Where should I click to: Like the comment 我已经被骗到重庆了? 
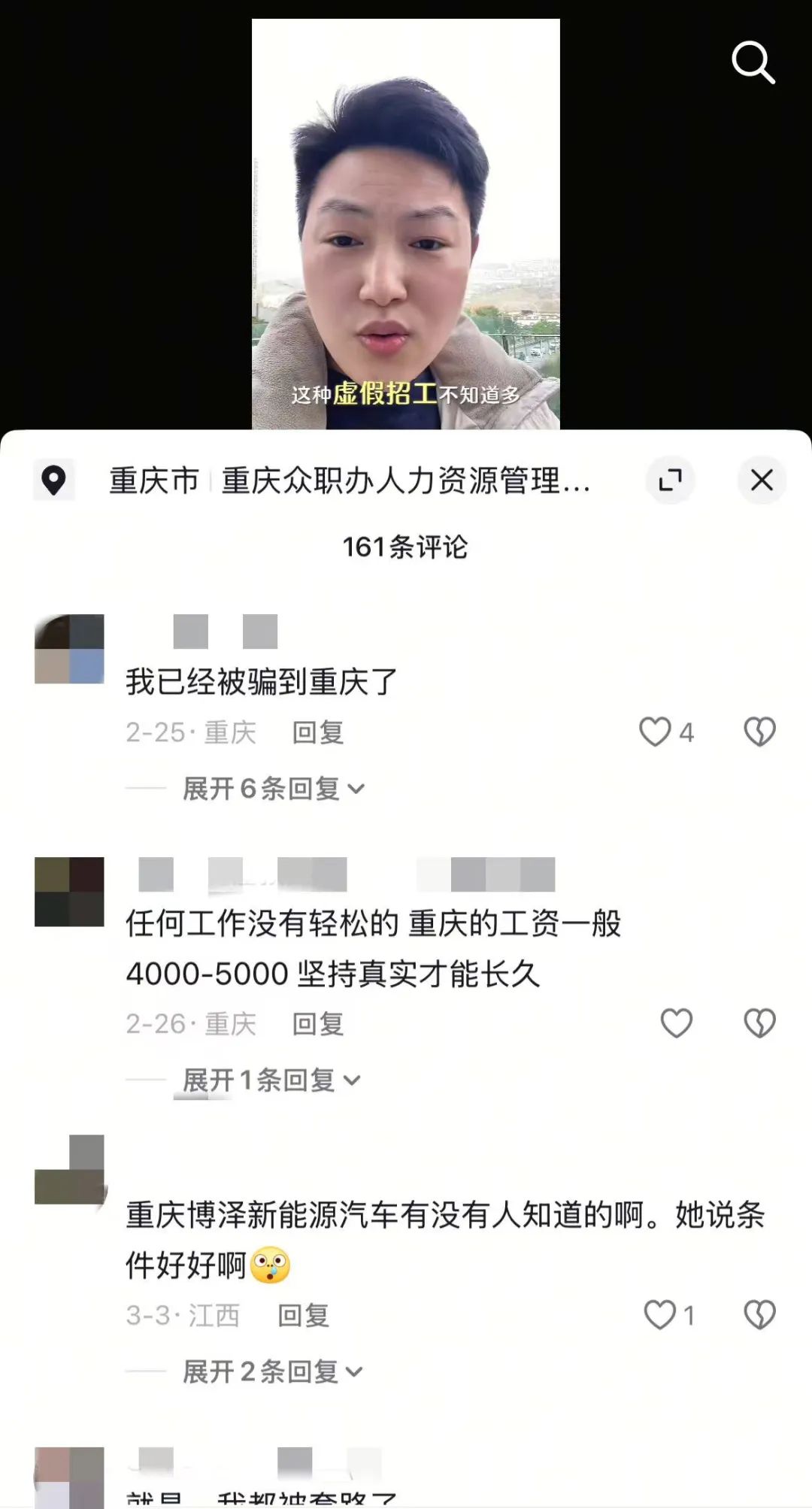click(655, 732)
